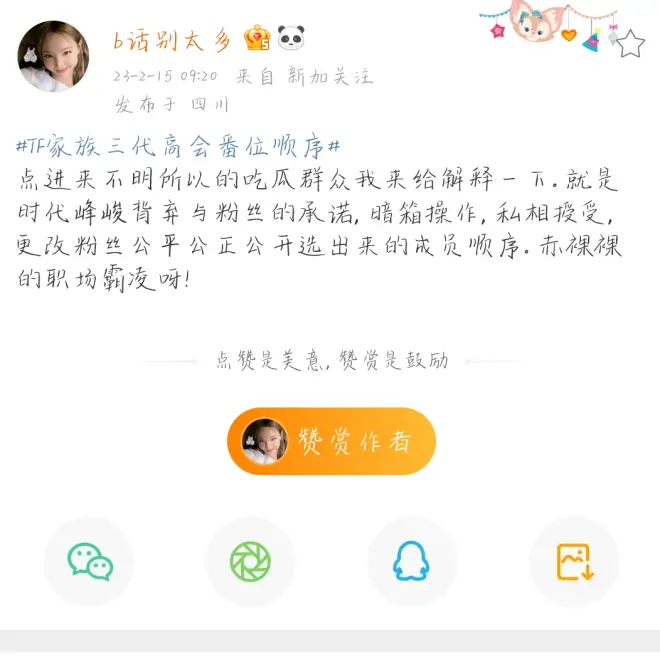Screen dimensions: 660x657
Task: Open b话别太多's profile avatar
Action: tap(53, 57)
